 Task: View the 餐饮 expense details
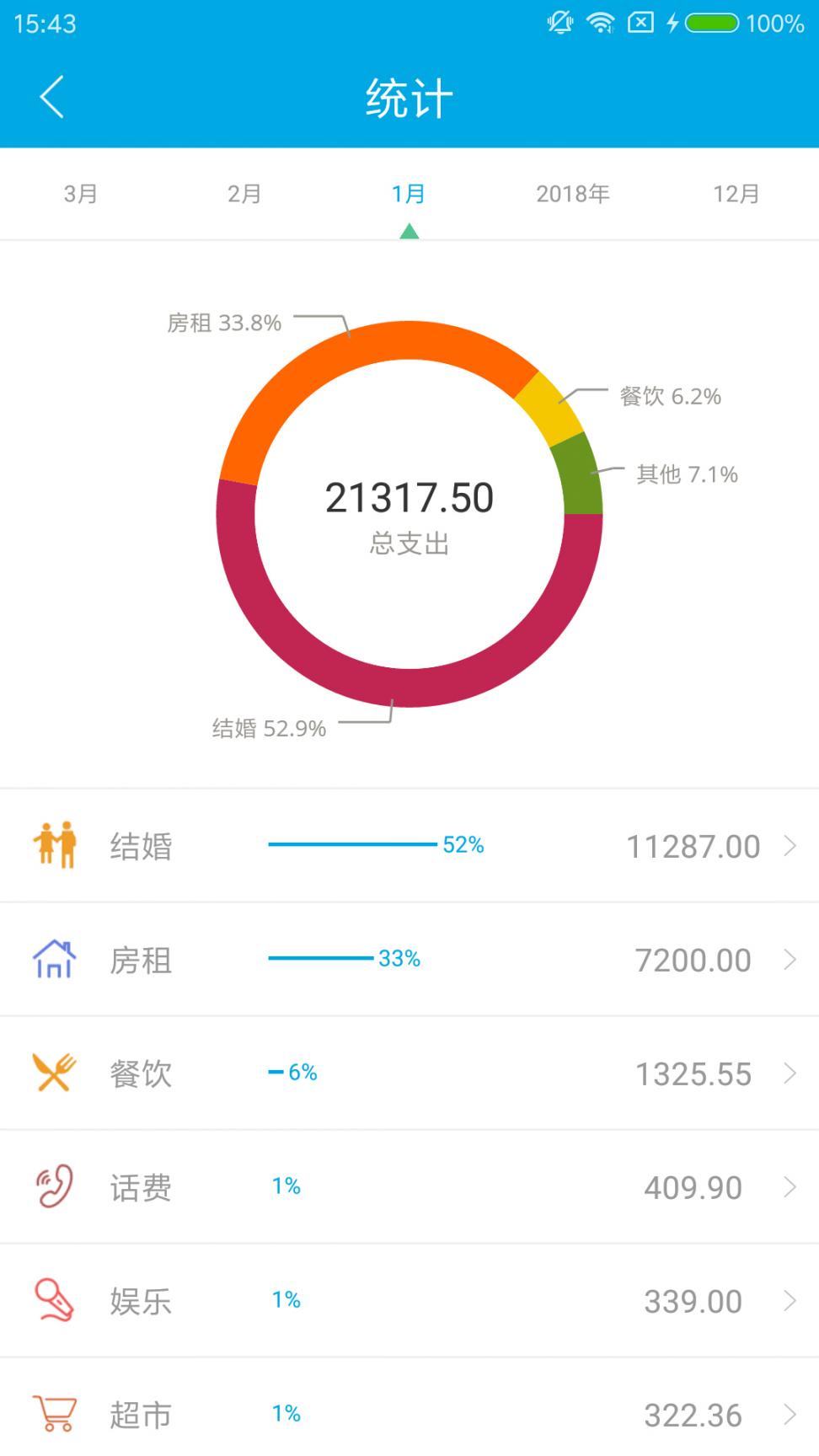409,1073
